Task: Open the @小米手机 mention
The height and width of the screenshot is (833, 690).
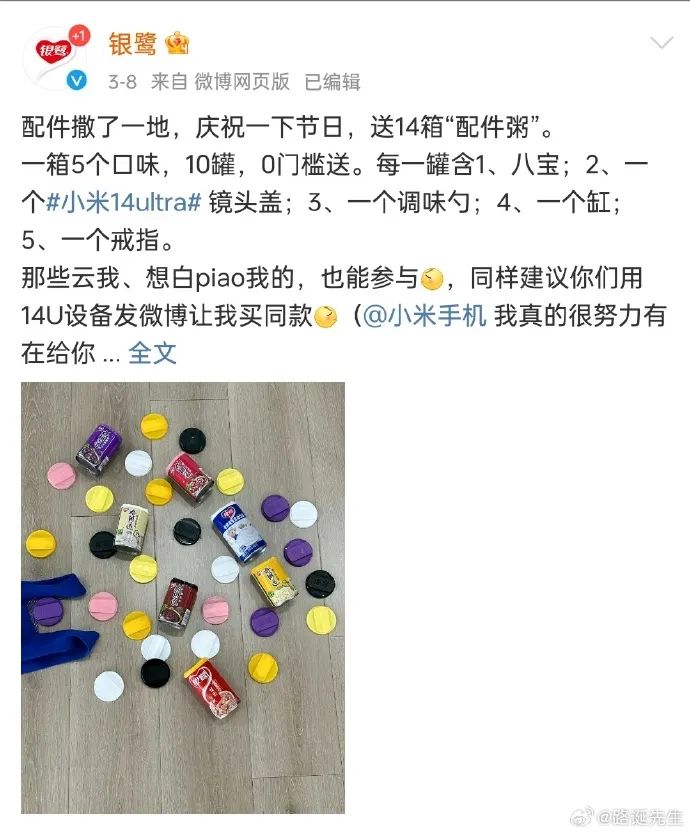Action: coord(424,316)
